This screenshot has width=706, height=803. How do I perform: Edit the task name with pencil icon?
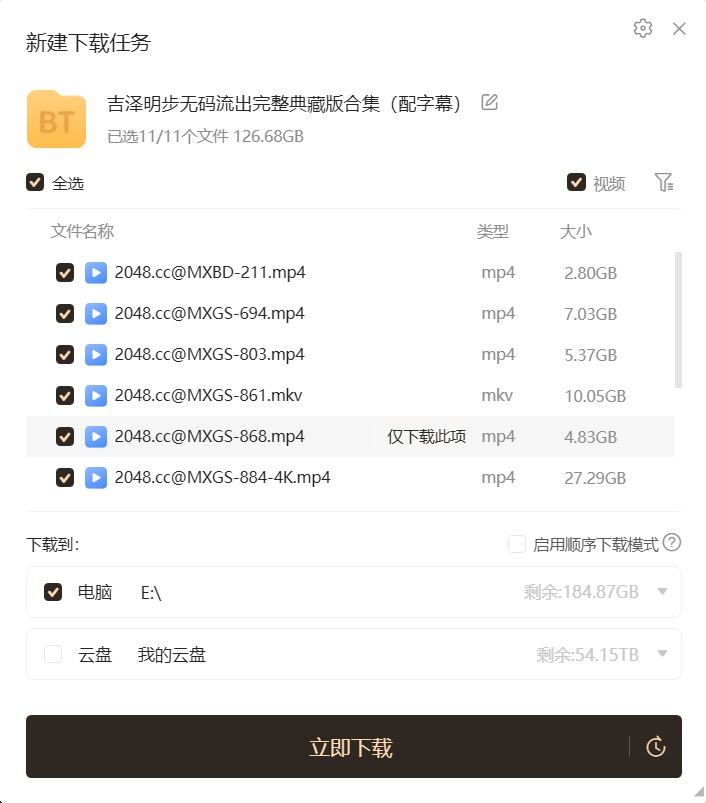(x=489, y=102)
